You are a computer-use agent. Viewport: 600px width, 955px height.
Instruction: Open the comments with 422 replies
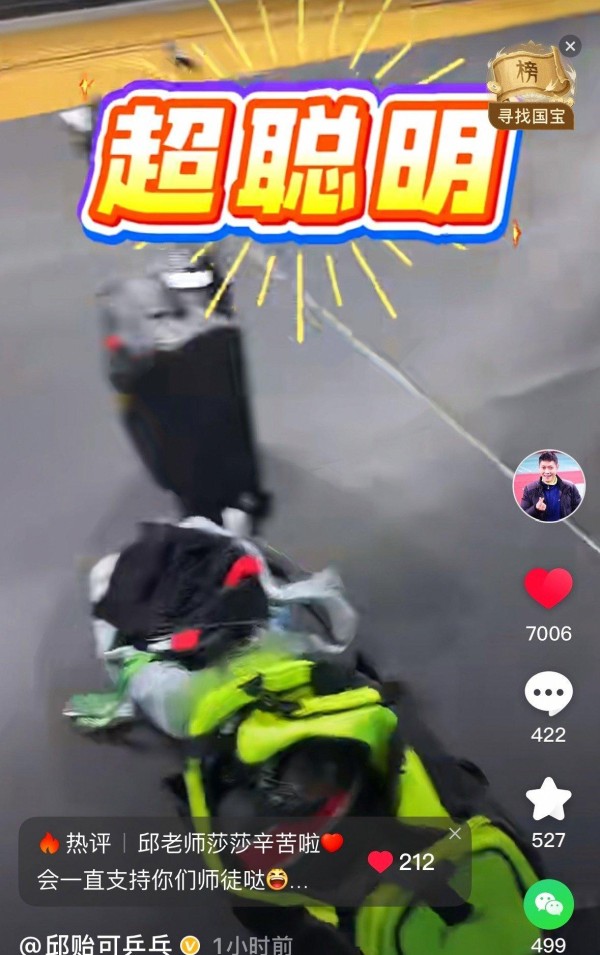(x=548, y=694)
